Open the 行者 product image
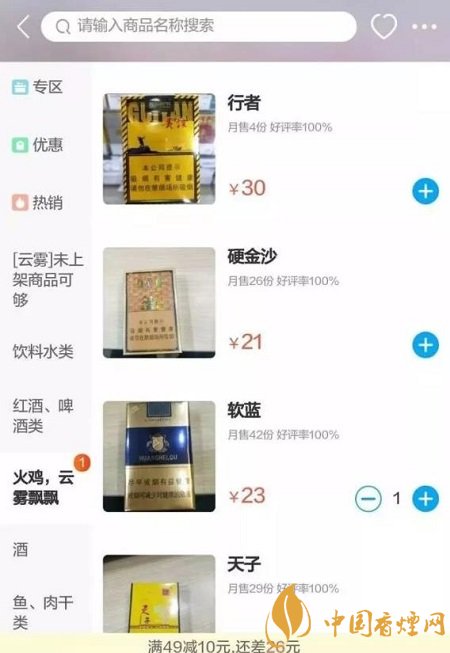The image size is (450, 653). (x=159, y=149)
